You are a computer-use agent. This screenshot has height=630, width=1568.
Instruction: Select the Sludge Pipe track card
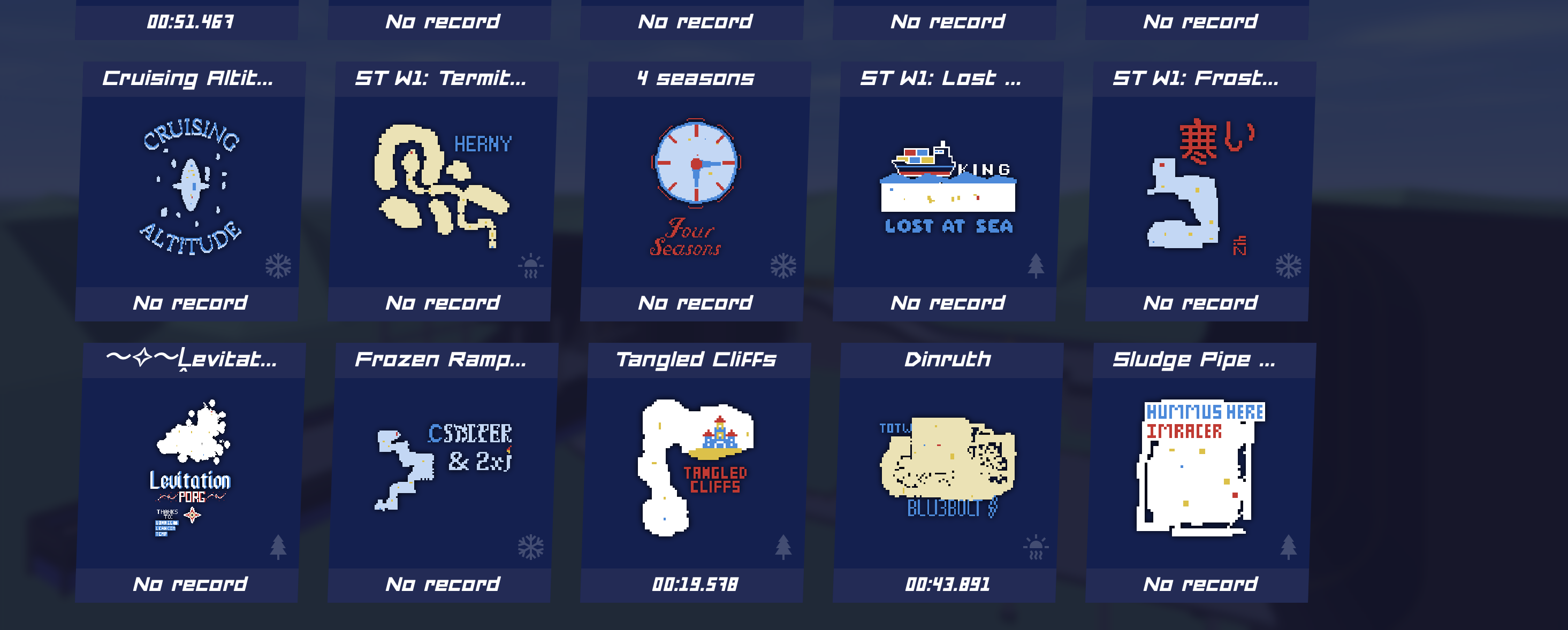pos(1200,472)
